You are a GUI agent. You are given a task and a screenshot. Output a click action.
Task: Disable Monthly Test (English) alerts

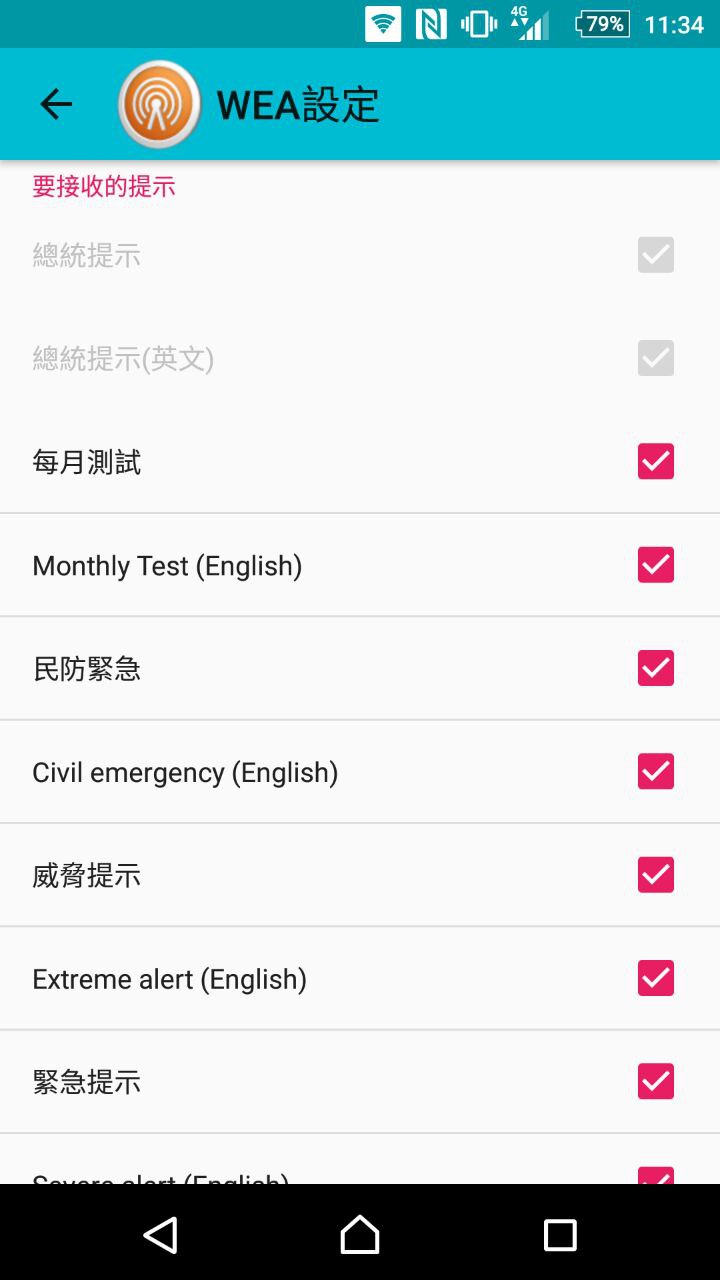(656, 565)
